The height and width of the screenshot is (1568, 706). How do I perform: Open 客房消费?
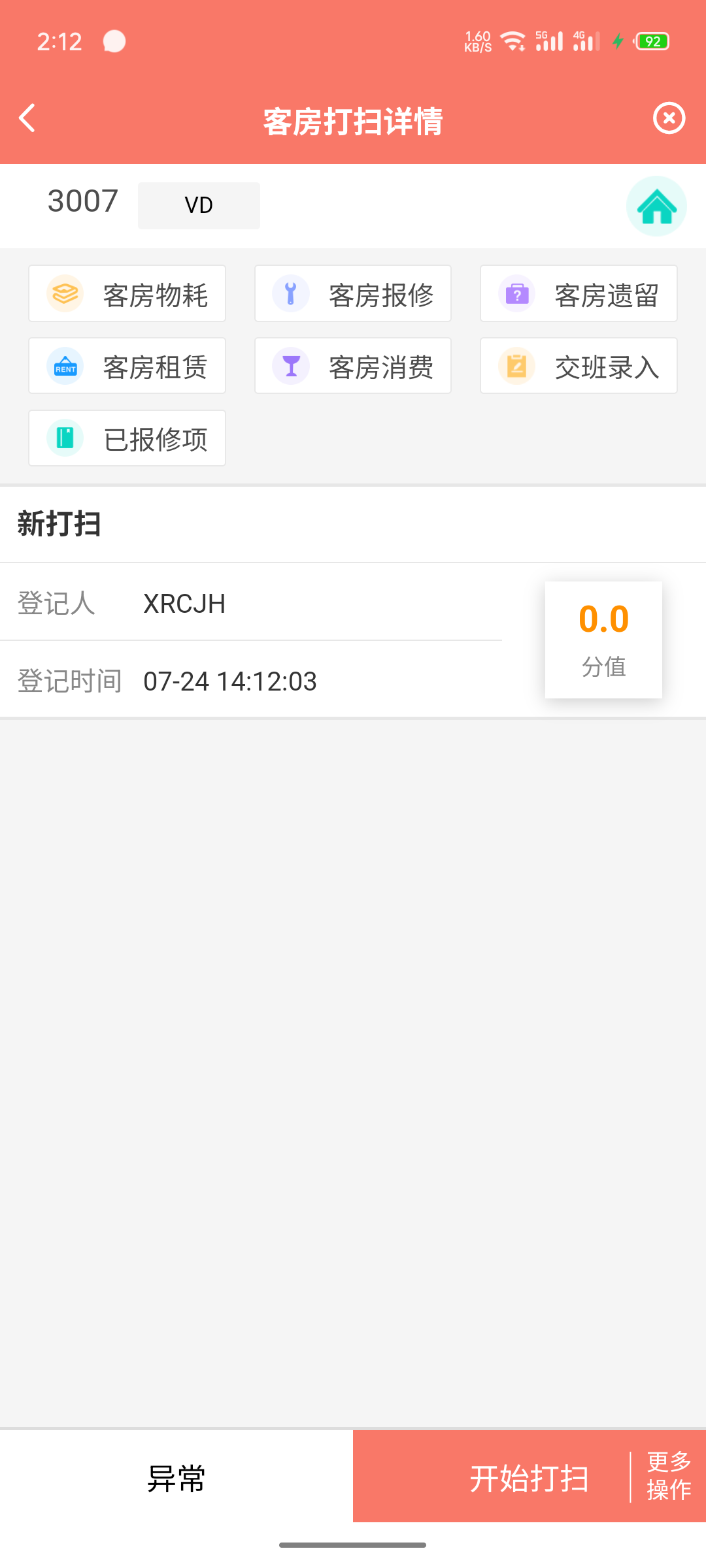tap(353, 366)
